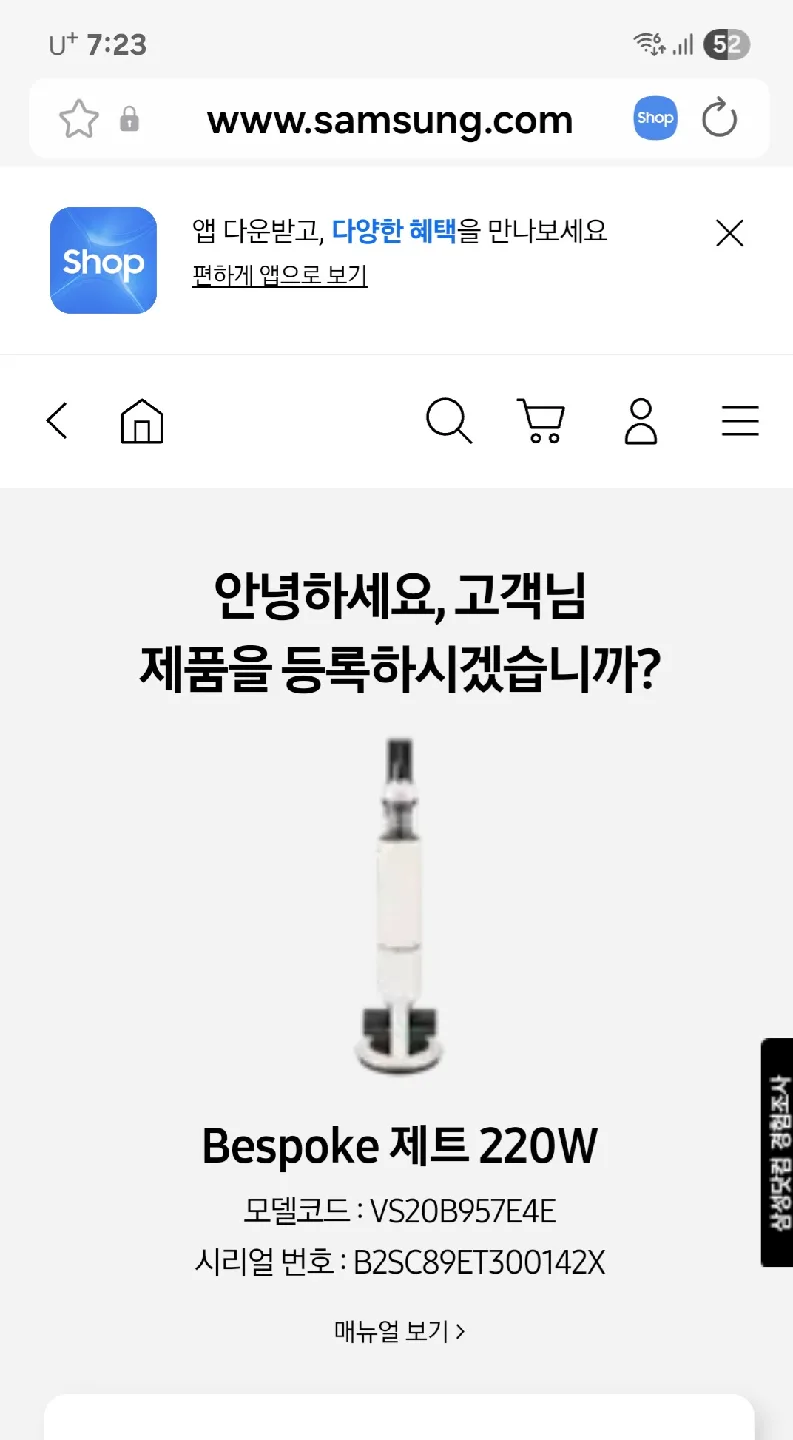Open the 매뉴얼 보기 link

pyautogui.click(x=399, y=1331)
